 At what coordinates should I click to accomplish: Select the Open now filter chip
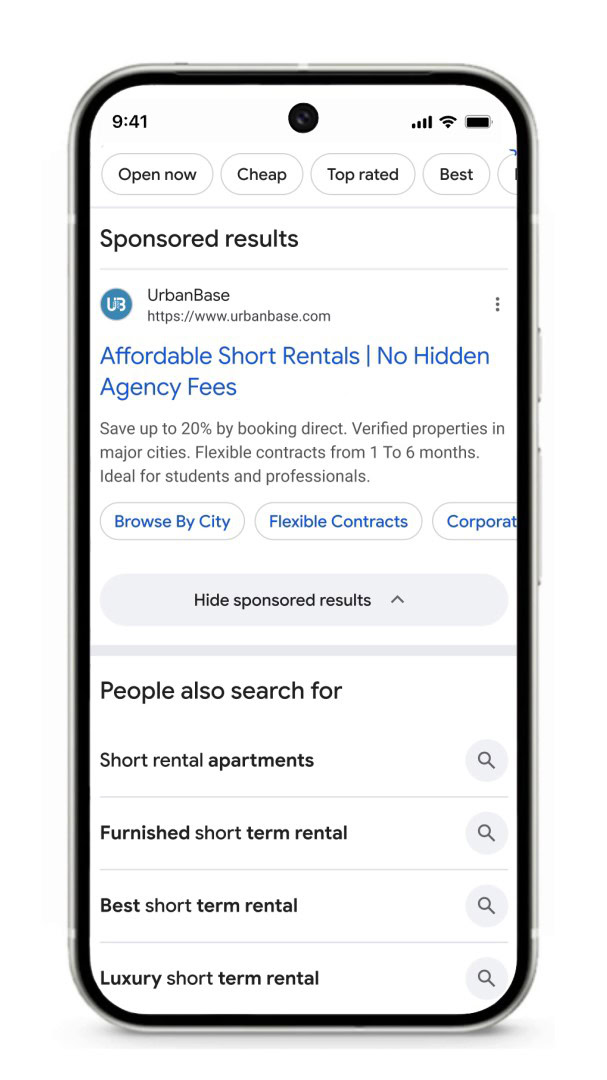[157, 174]
